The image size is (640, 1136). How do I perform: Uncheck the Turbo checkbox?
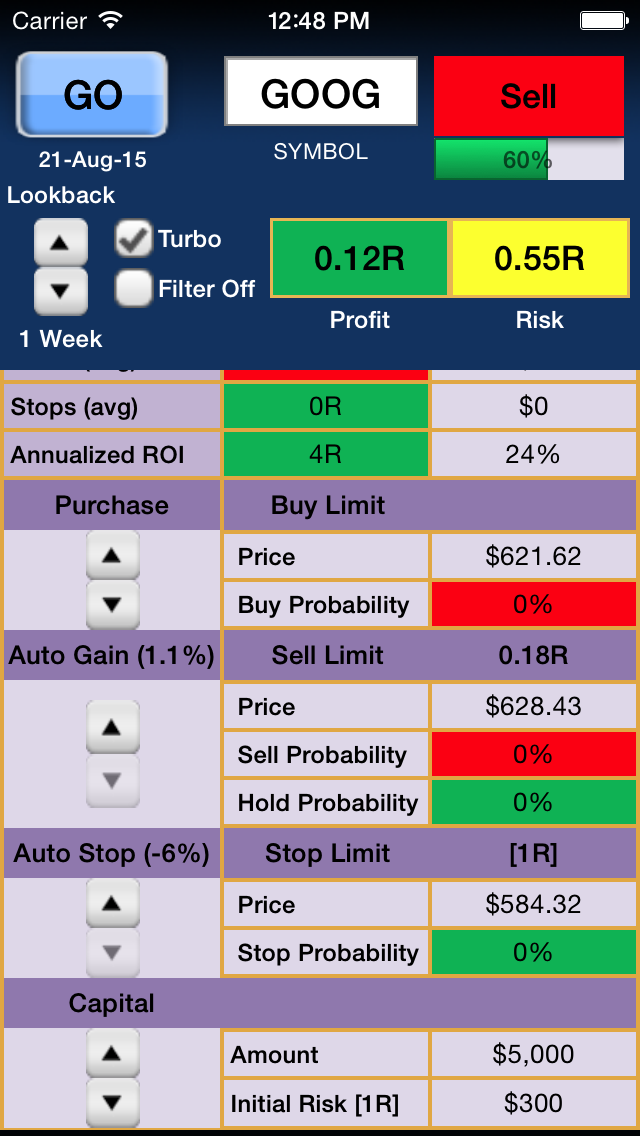pos(133,239)
